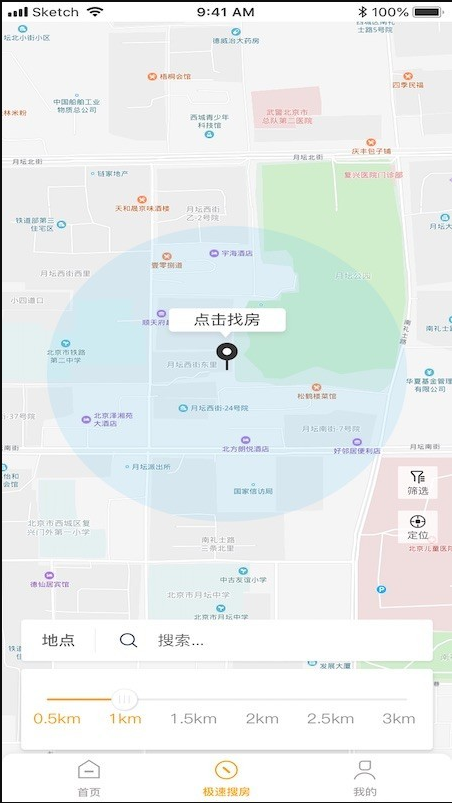Image resolution: width=452 pixels, height=803 pixels.
Task: Open the 地点 search type selector
Action: pos(58,640)
